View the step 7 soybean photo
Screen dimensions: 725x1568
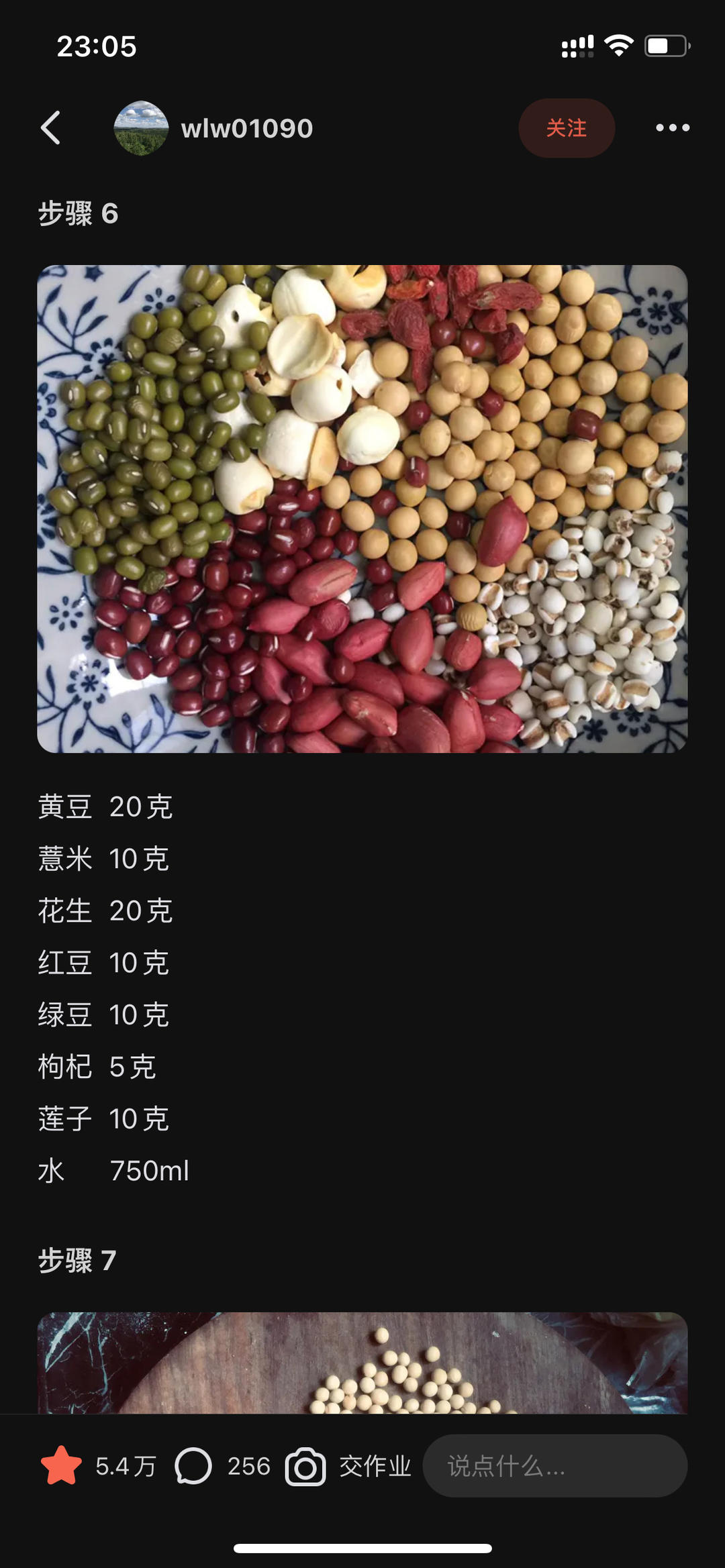tap(362, 1363)
